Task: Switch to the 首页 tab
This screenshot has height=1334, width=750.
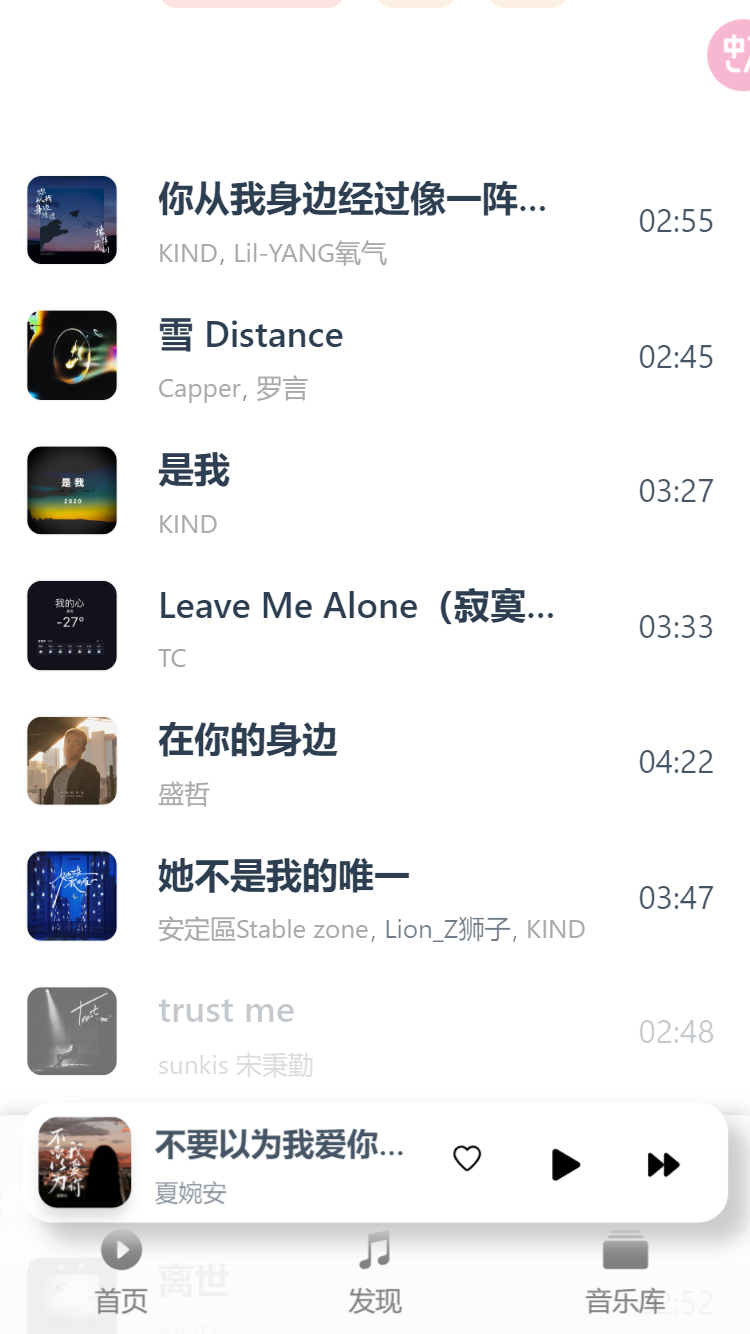Action: (121, 1272)
